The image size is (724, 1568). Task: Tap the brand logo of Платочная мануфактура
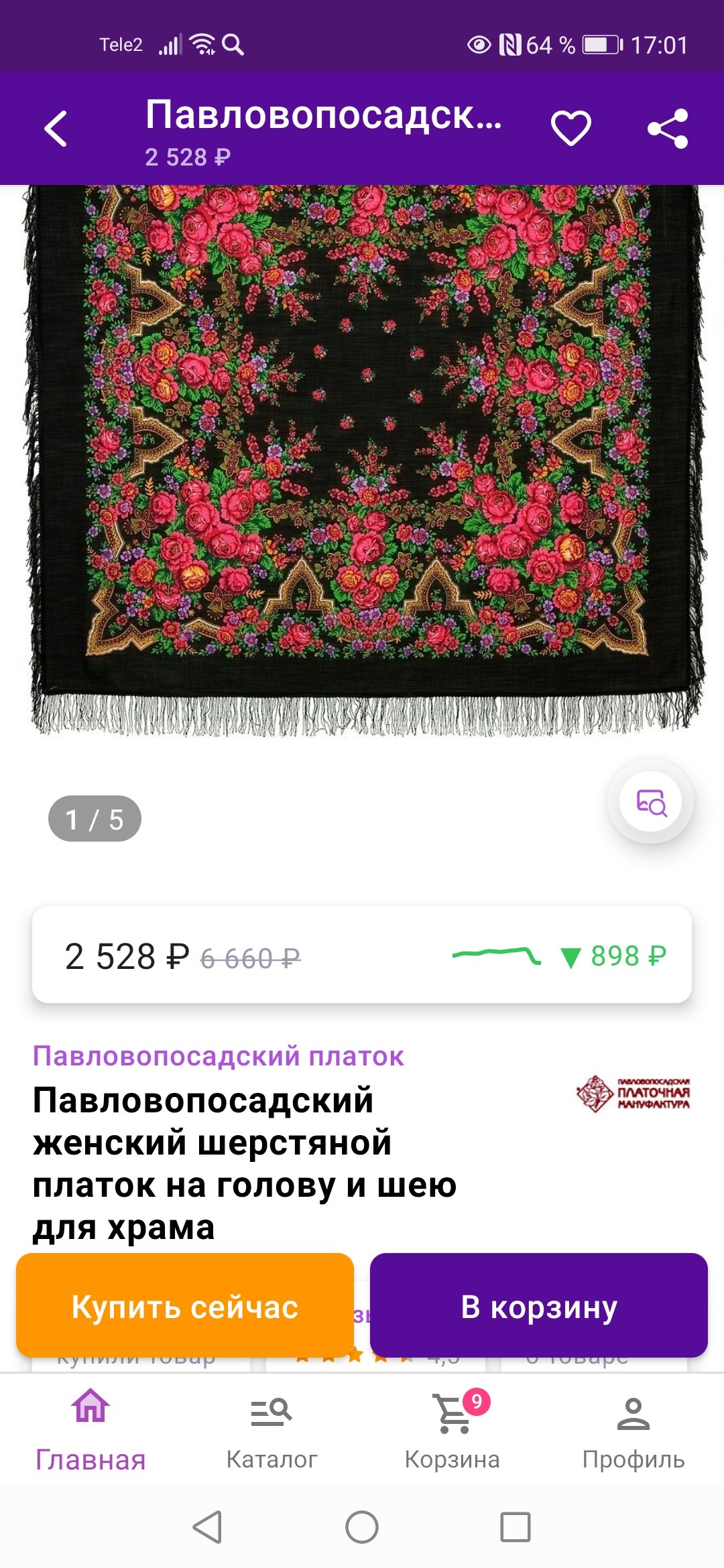pos(633,1094)
